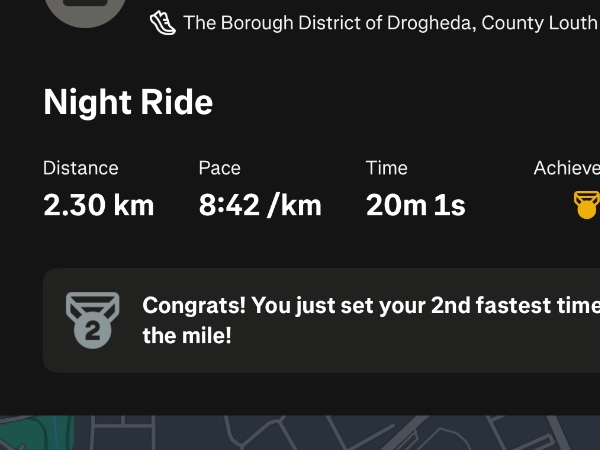
Task: Open the athlete profile avatar
Action: click(85, 10)
